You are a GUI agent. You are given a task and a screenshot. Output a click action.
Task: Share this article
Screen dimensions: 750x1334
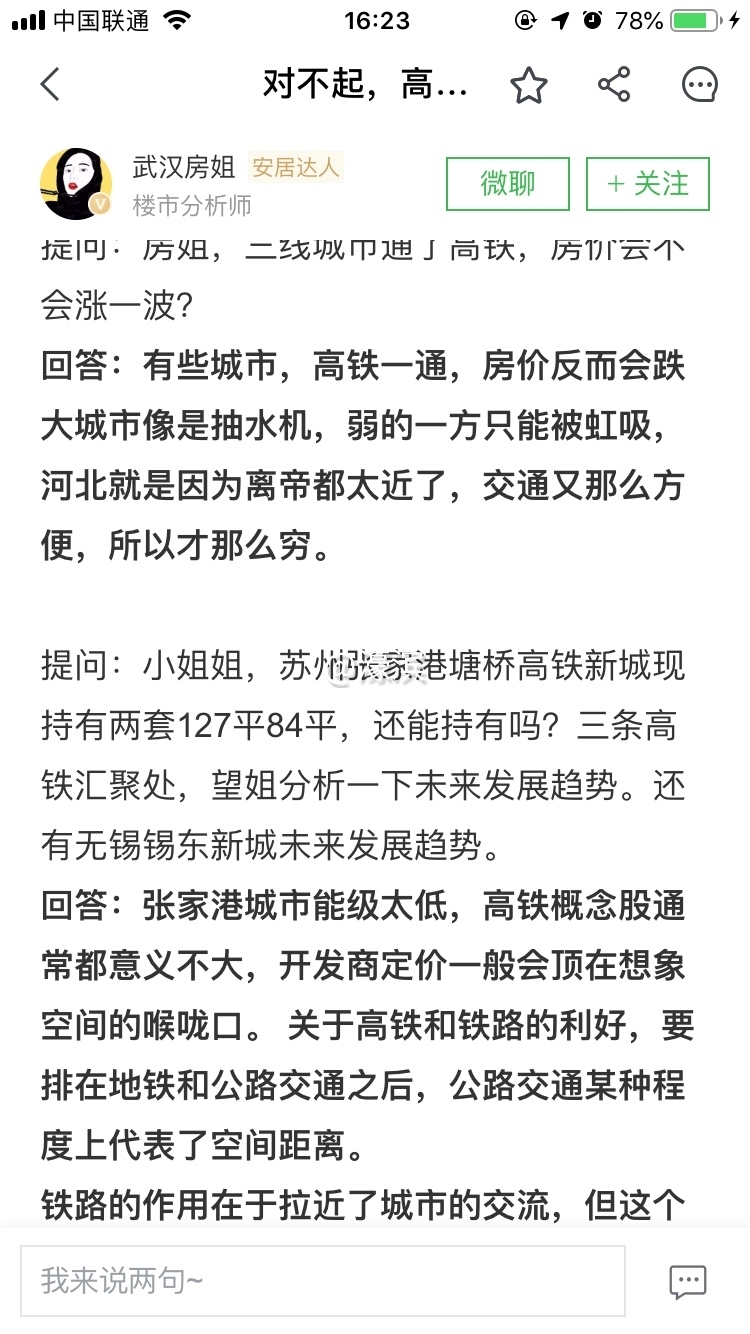click(614, 85)
